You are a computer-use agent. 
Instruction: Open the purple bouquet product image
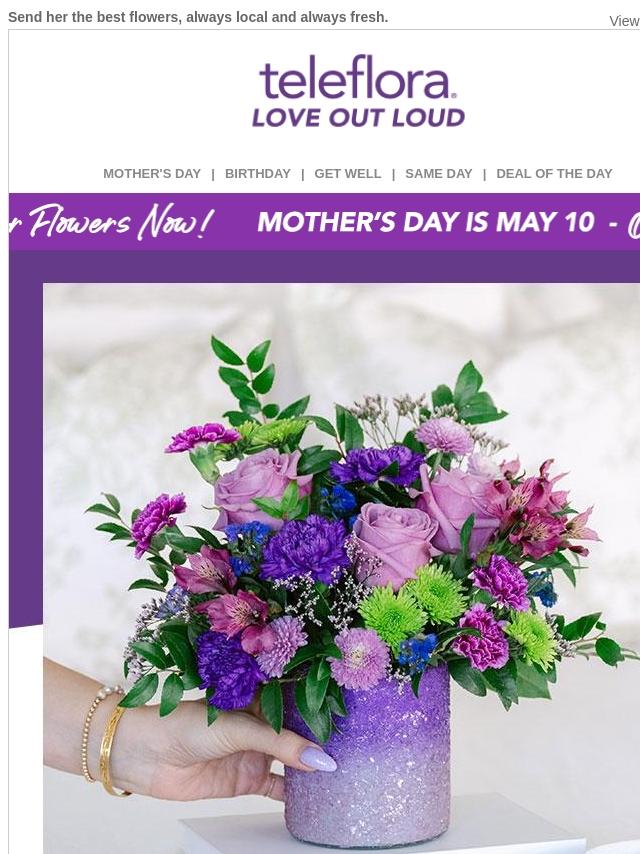pos(342,568)
